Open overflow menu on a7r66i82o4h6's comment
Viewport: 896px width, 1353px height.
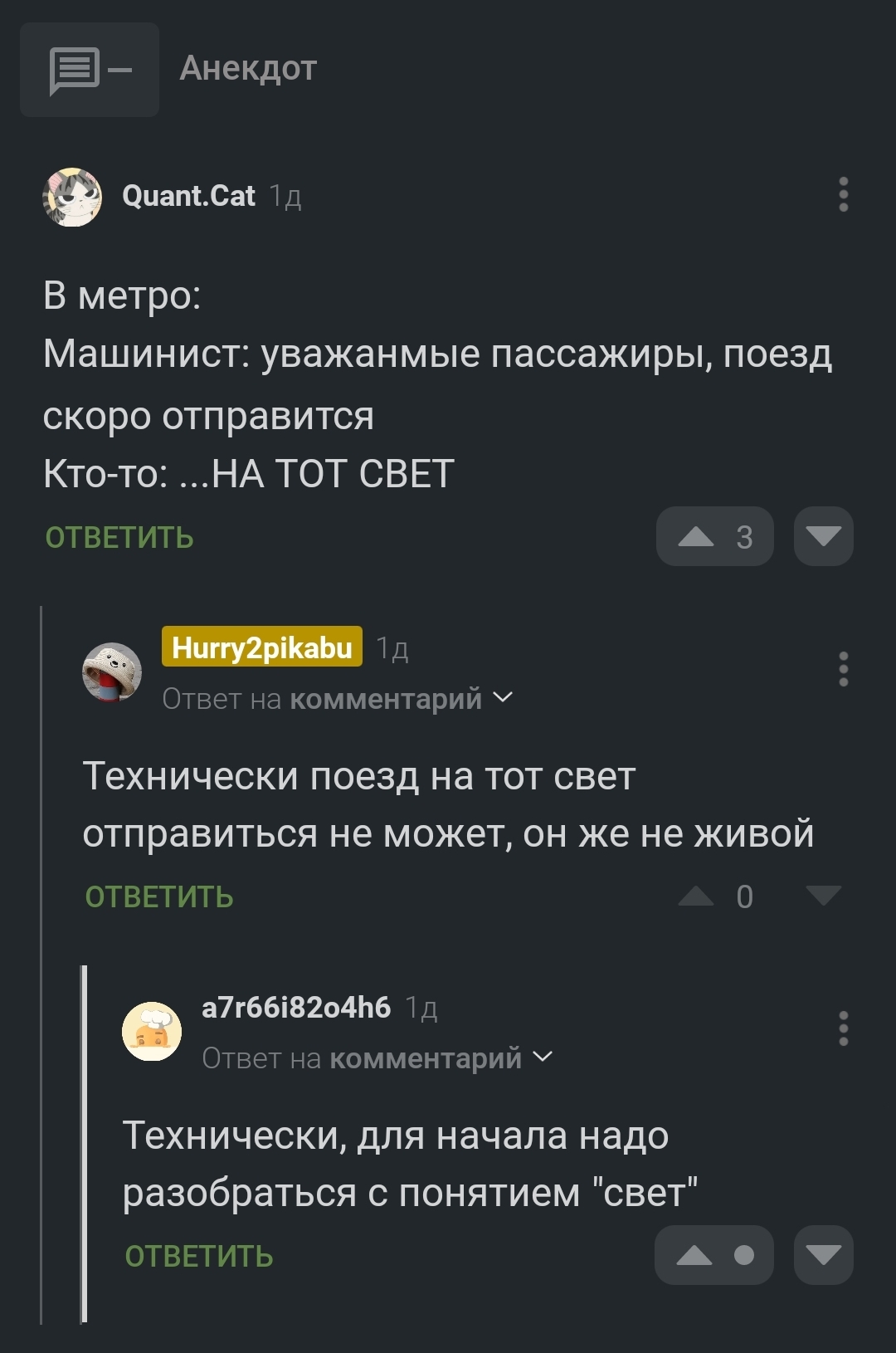coord(843,1028)
